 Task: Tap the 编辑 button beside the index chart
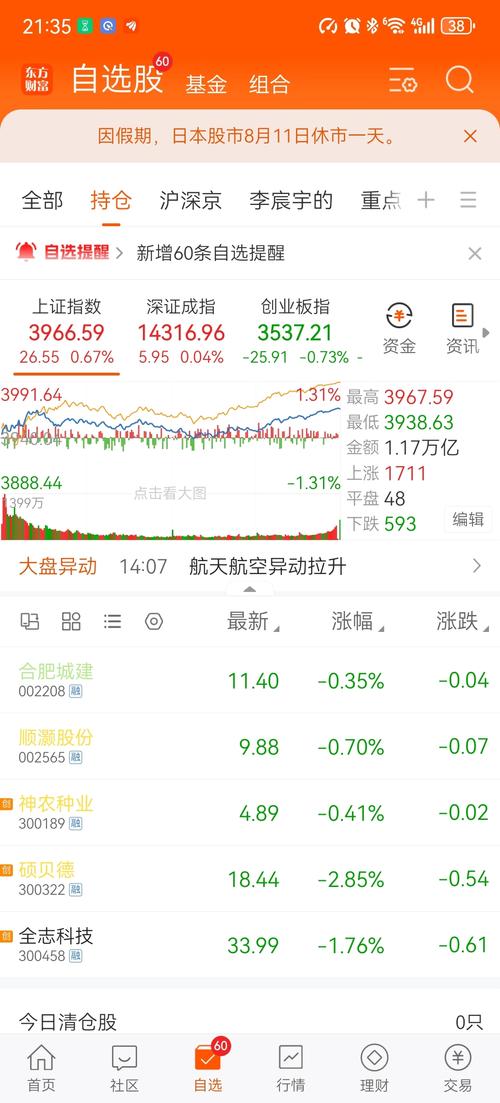[x=468, y=520]
